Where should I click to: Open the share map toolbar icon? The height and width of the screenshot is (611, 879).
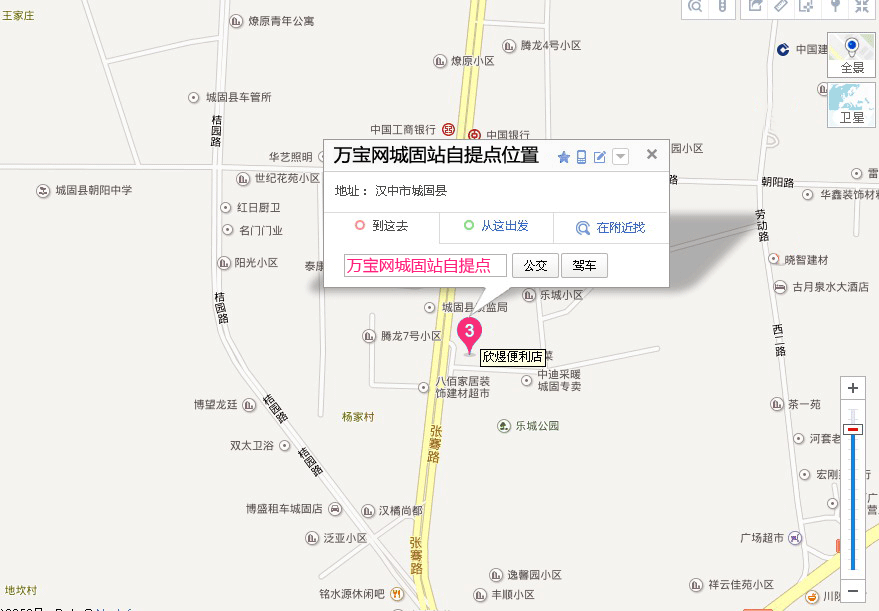point(755,6)
